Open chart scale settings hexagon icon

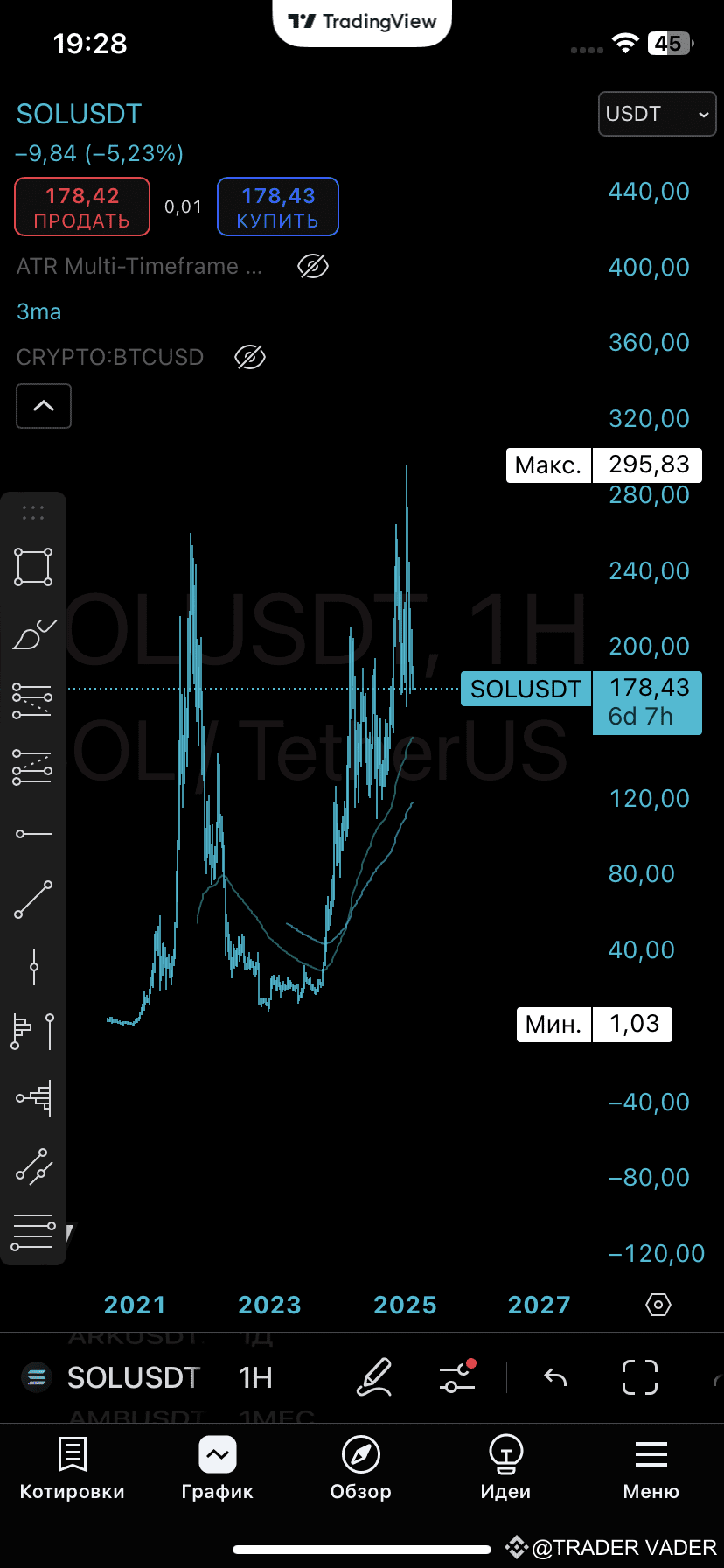[658, 1305]
